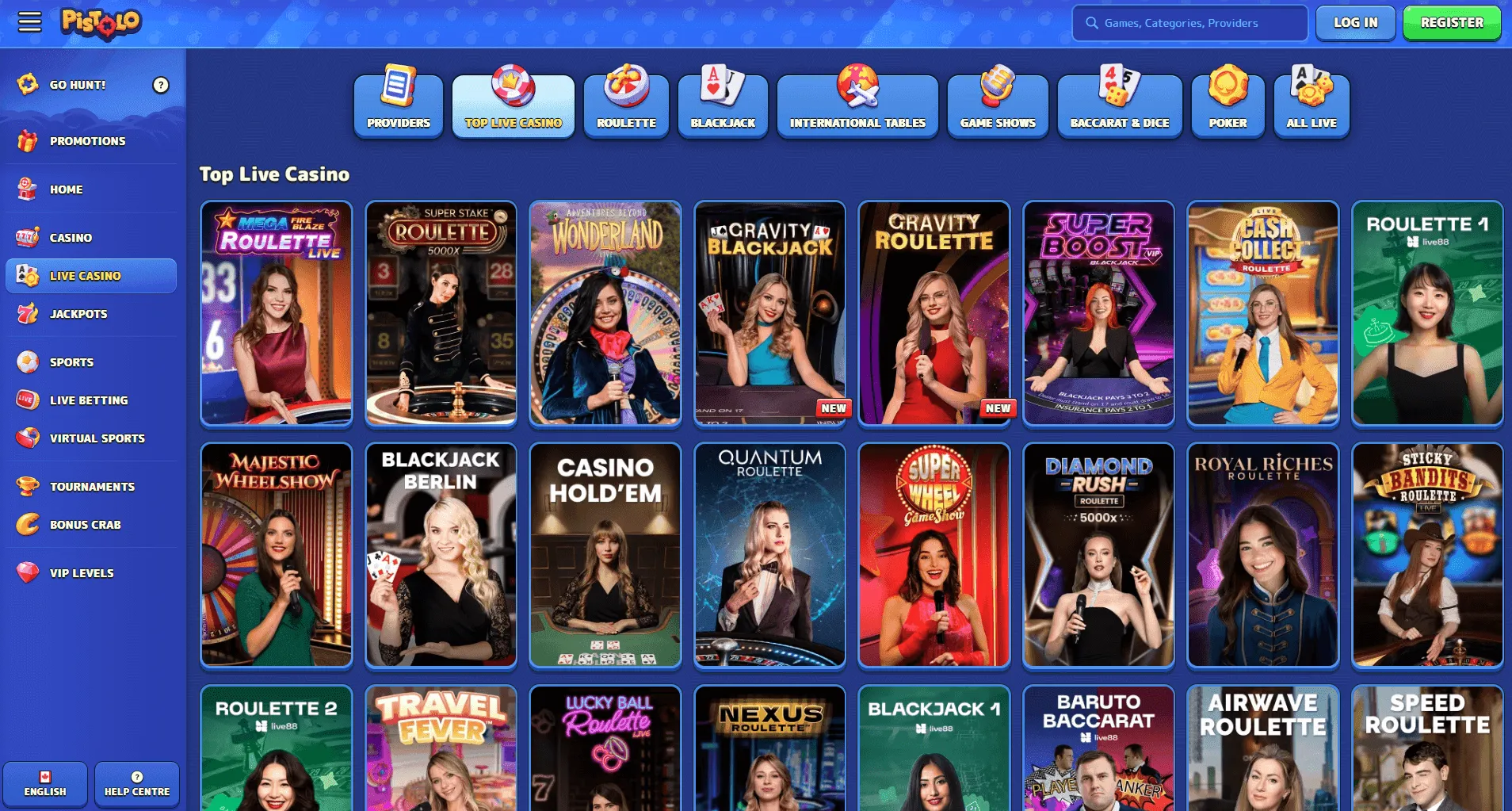Open the Mega Fire Blaze Roulette game

276,313
